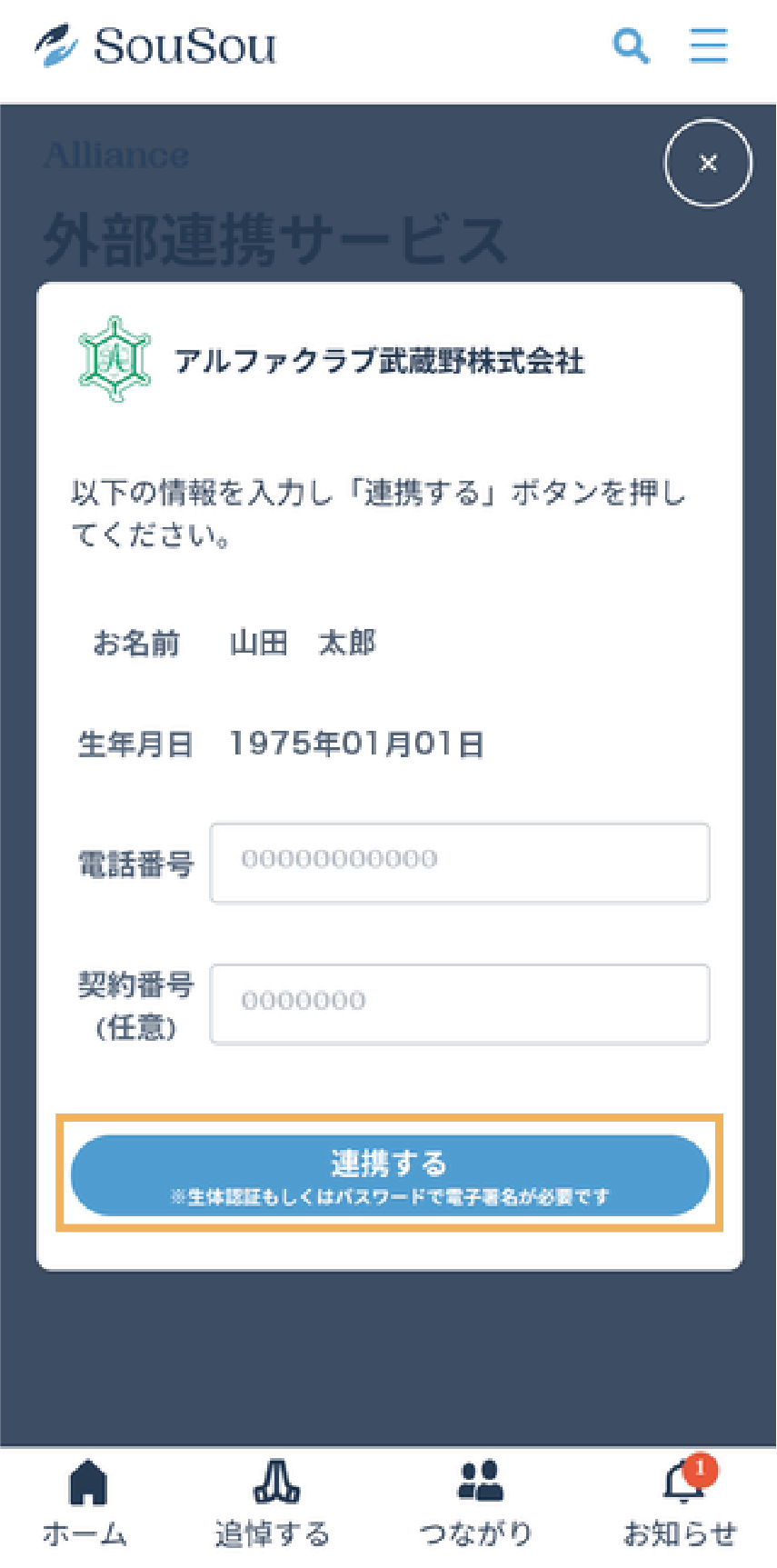Go to the ホーム tab
777x1568 pixels.
pyautogui.click(x=86, y=1503)
